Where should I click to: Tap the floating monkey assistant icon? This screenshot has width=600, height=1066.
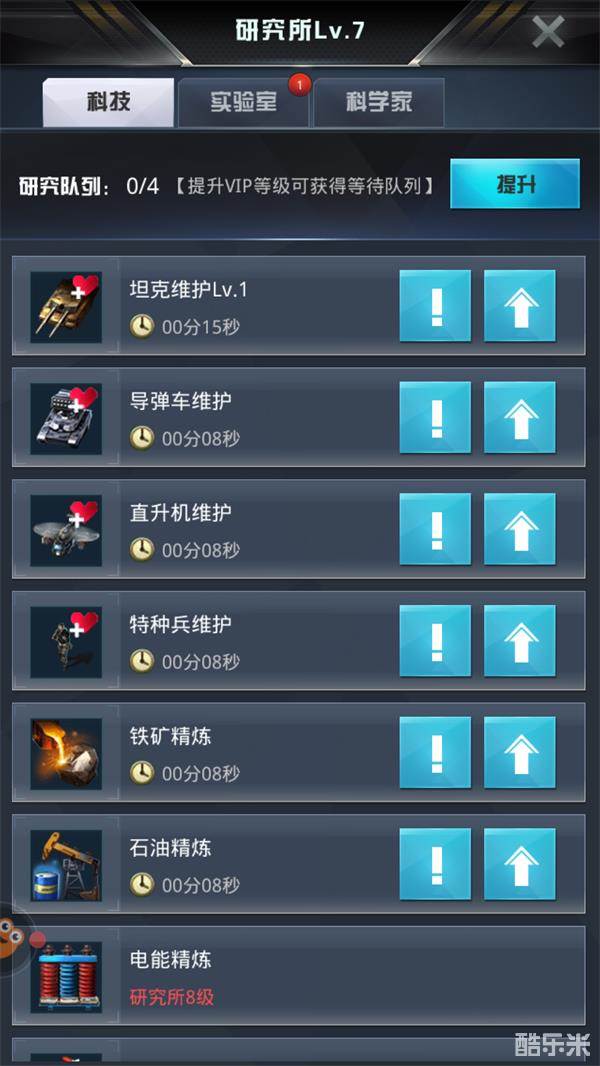pos(10,938)
